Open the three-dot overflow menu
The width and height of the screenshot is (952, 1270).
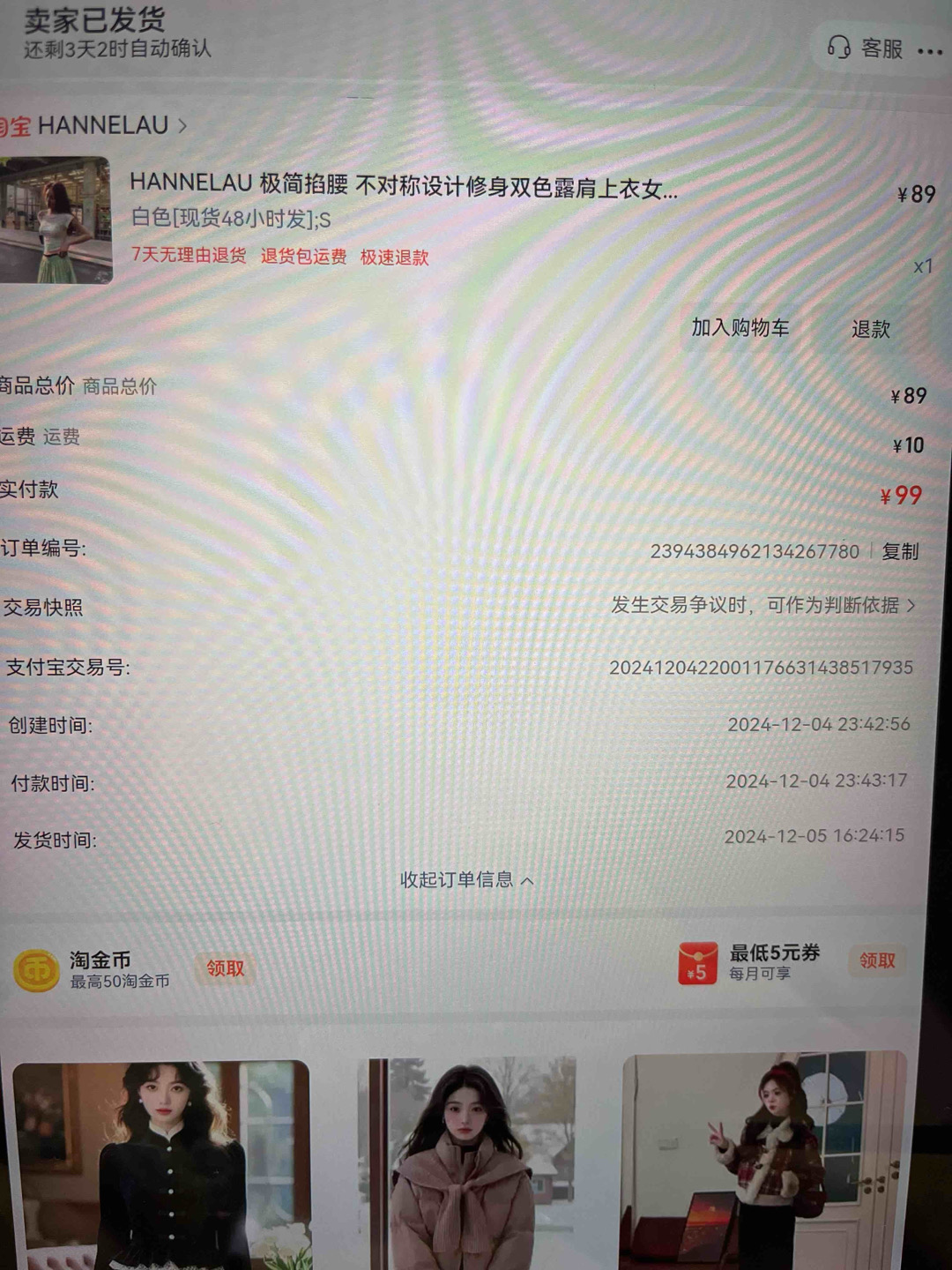[x=929, y=52]
